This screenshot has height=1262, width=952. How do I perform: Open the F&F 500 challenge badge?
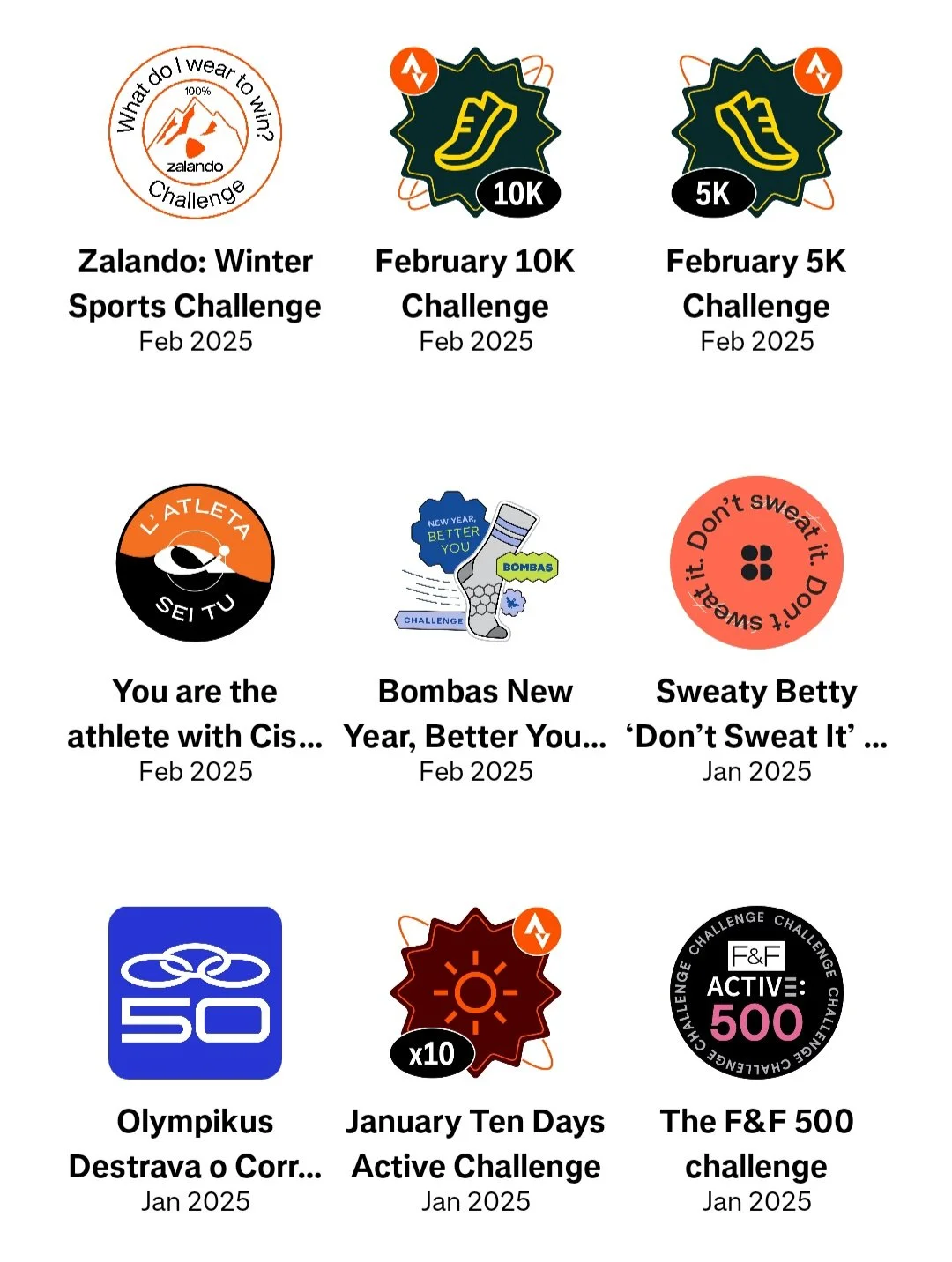point(756,992)
